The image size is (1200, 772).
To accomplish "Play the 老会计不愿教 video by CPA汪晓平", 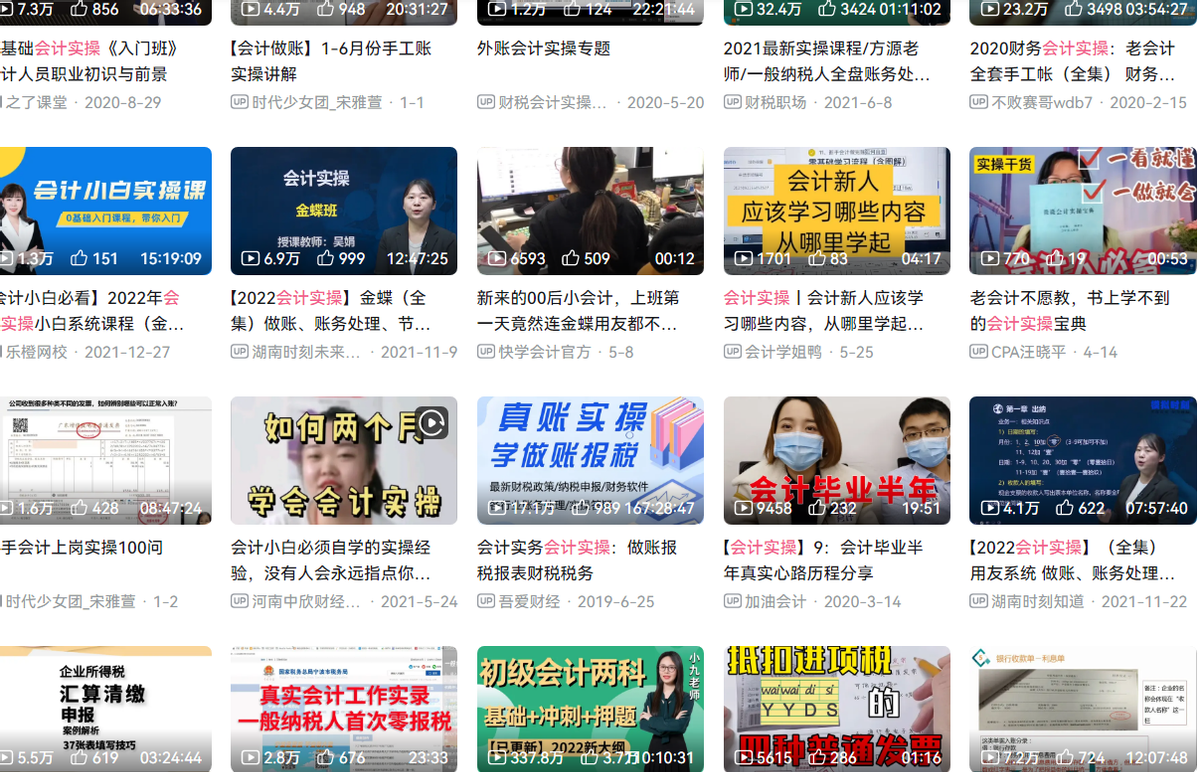I will [x=1082, y=210].
